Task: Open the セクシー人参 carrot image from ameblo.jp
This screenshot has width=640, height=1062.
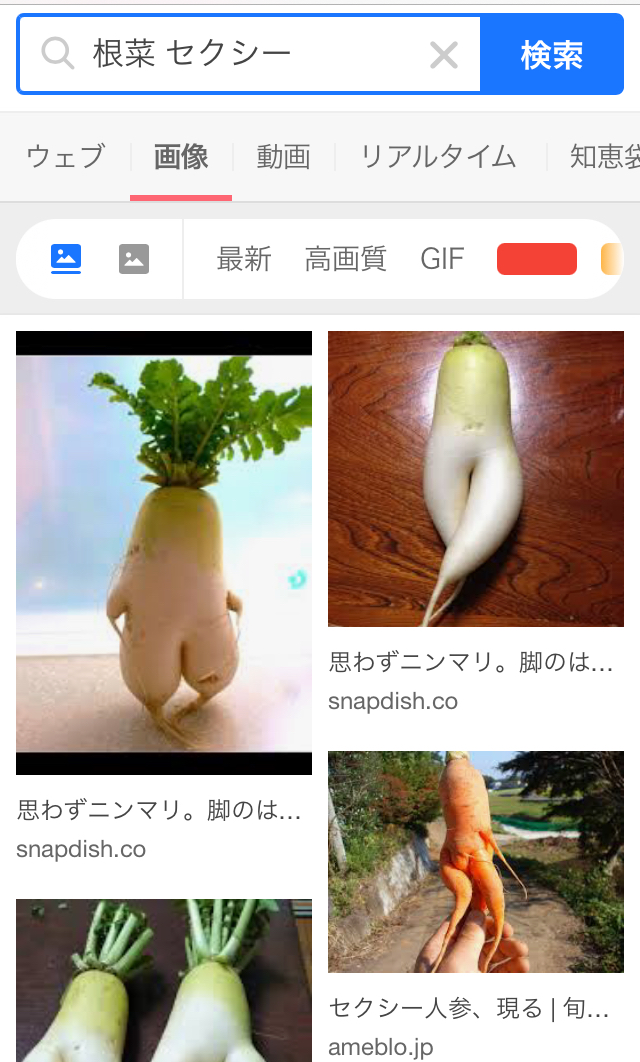Action: [x=476, y=862]
